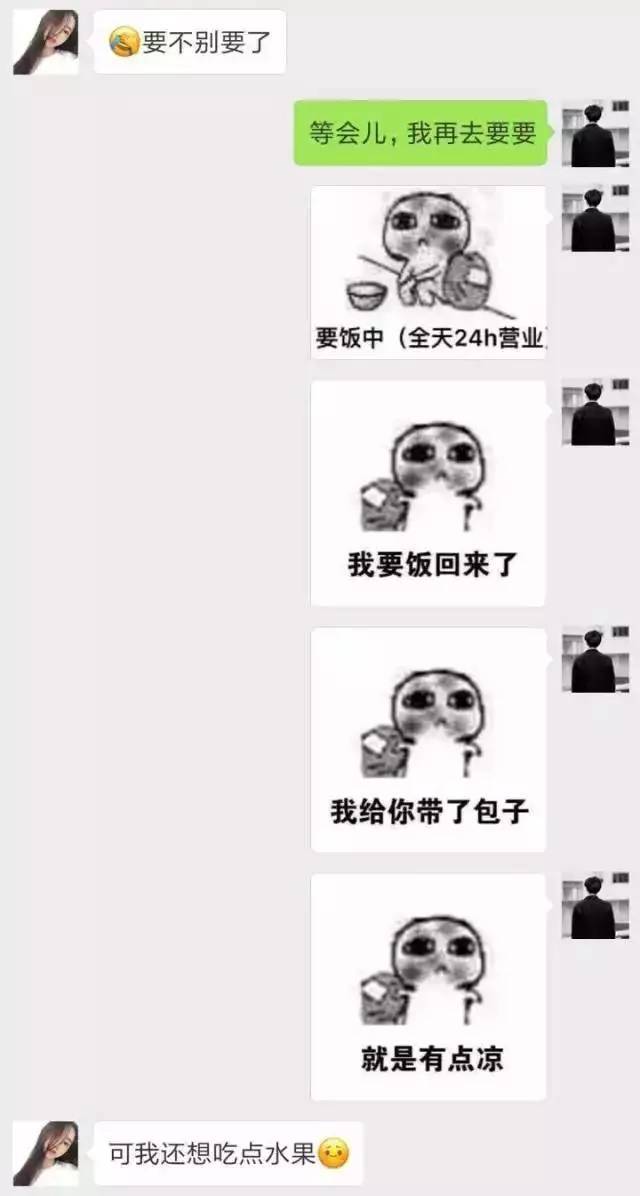Open the 要饭中 sticker message
Screen dimensions: 640x1196
point(428,272)
